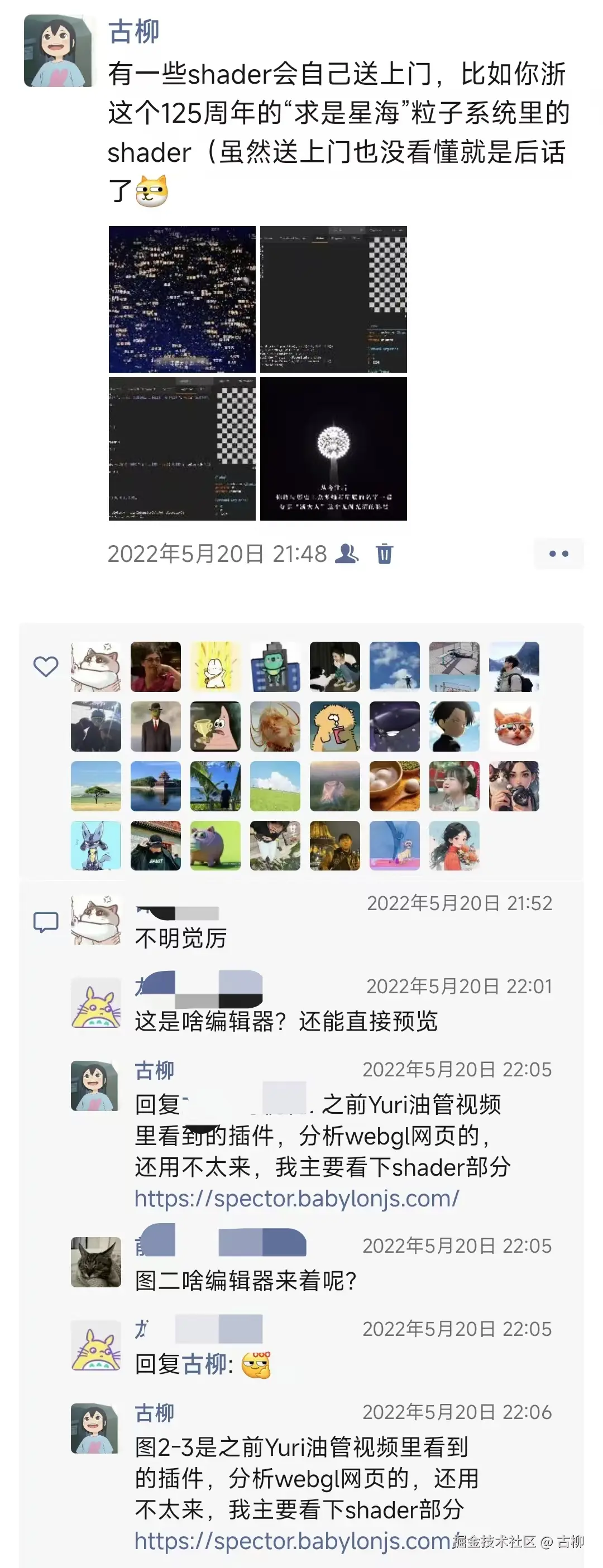
Task: Check who can see this post
Action: point(347,554)
